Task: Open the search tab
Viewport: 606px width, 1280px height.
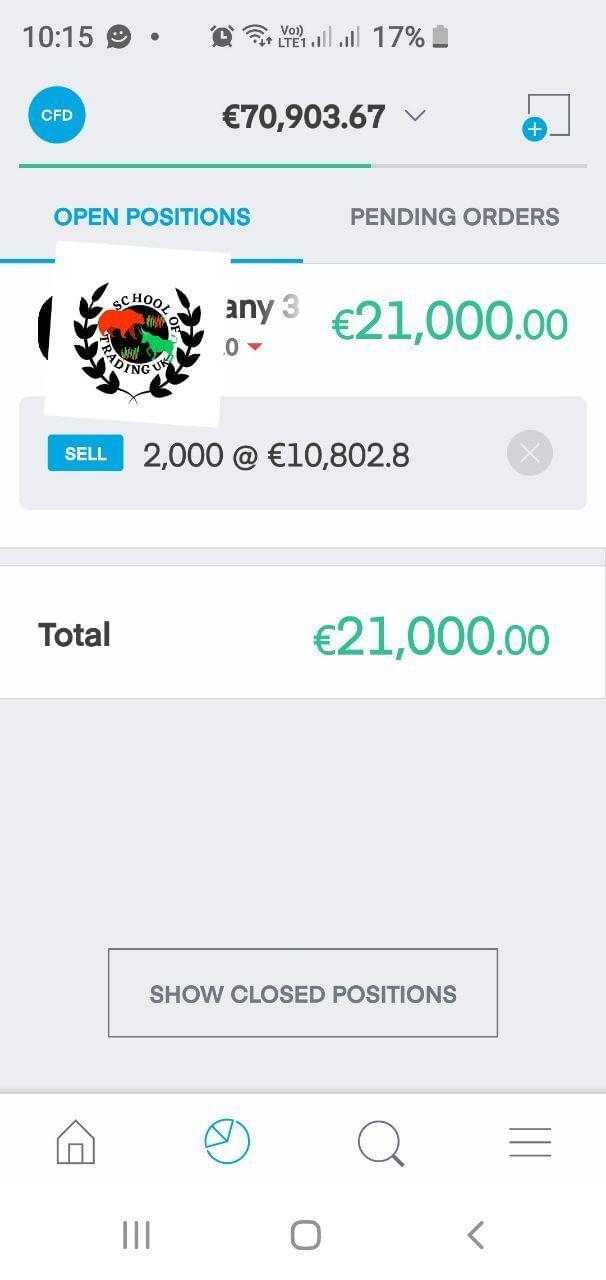Action: [380, 1143]
